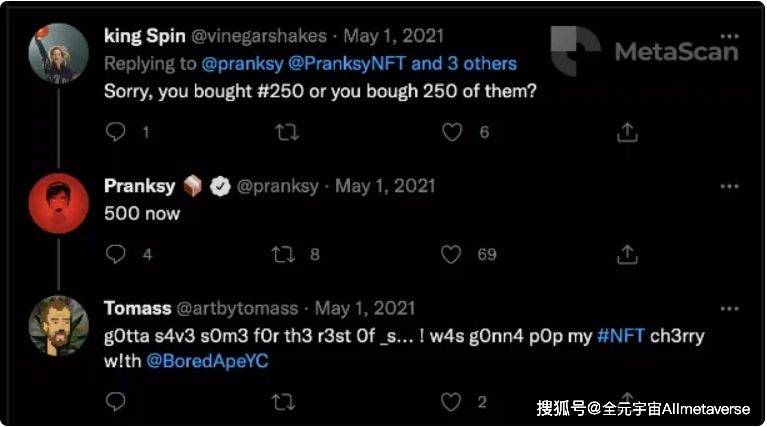Reply to Pranksy's '500 now' tweet
The height and width of the screenshot is (427, 767).
click(x=116, y=254)
